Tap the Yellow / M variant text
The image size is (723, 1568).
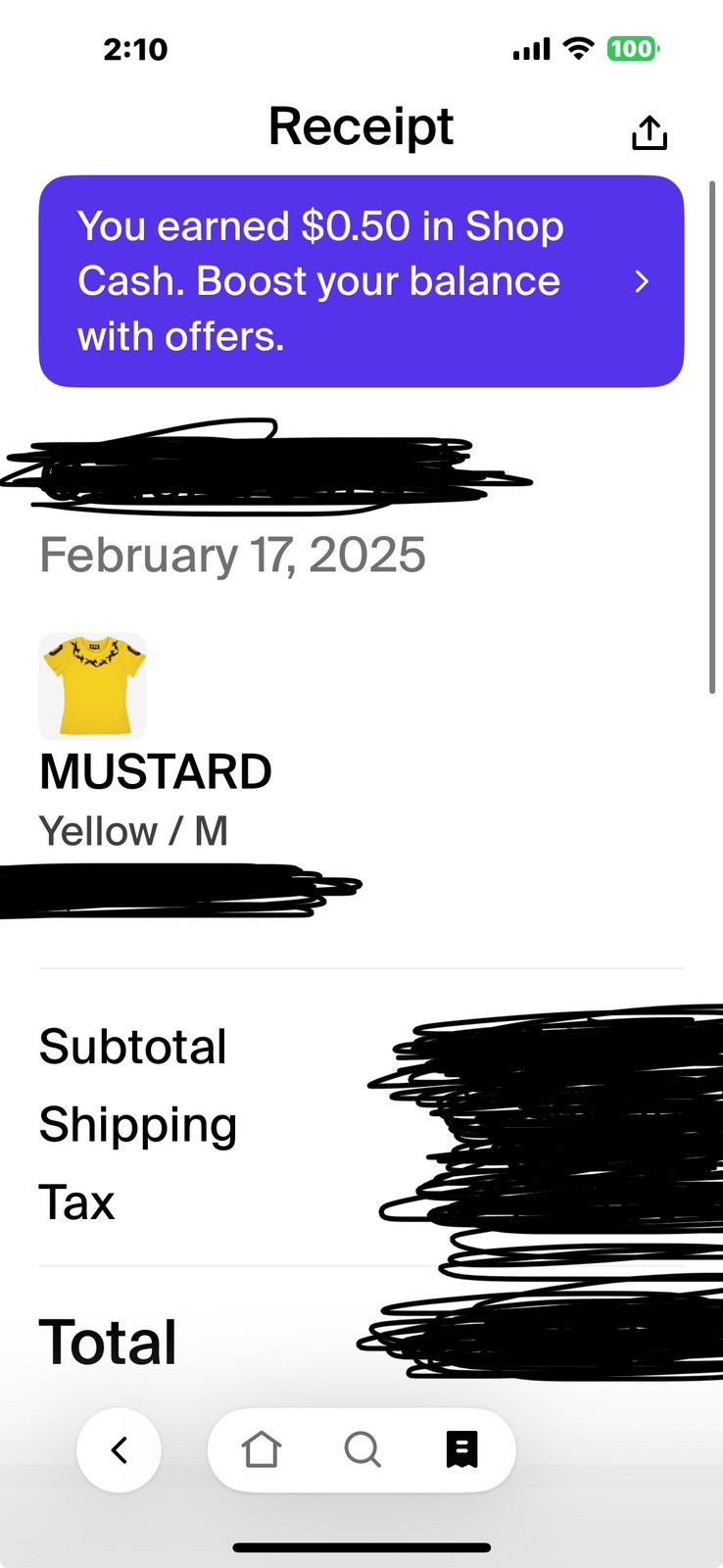click(133, 830)
